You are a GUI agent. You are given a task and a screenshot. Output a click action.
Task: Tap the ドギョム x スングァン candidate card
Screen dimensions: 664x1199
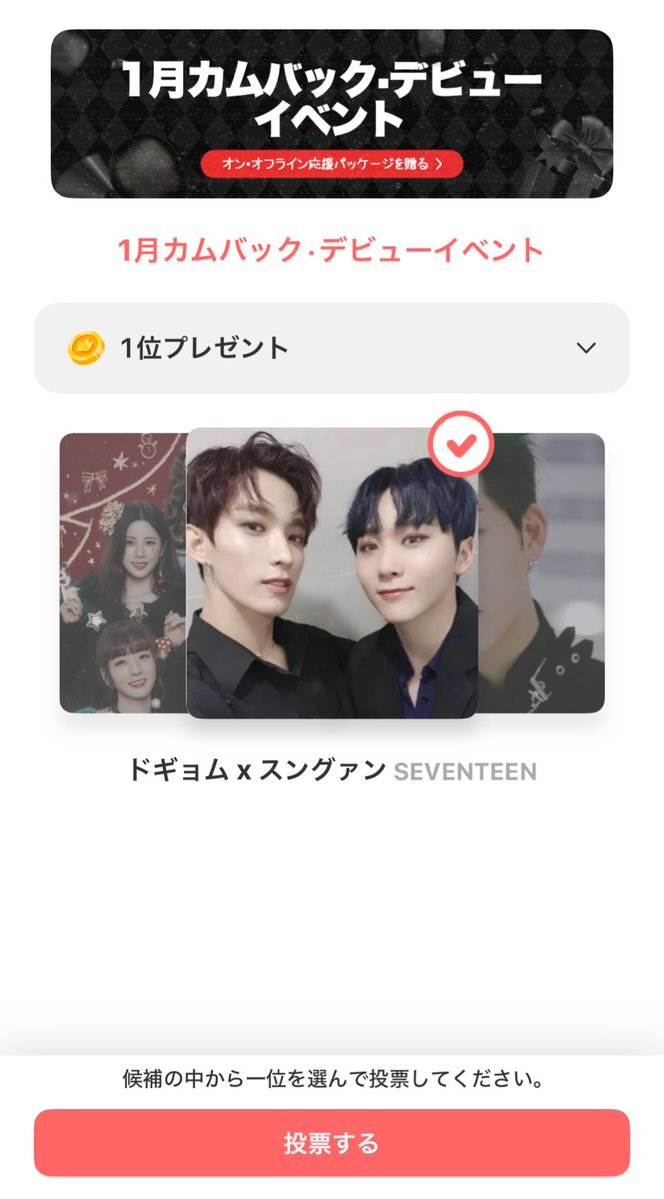(x=332, y=573)
